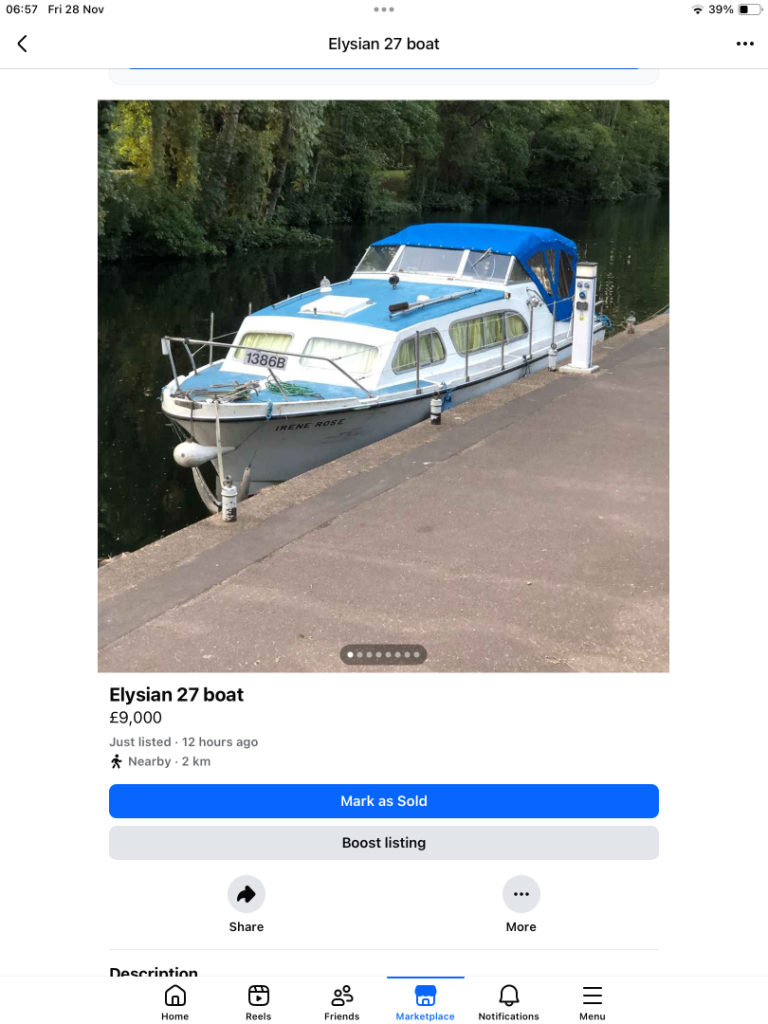
Task: Open the Elysian 27 boat photo
Action: point(383,385)
